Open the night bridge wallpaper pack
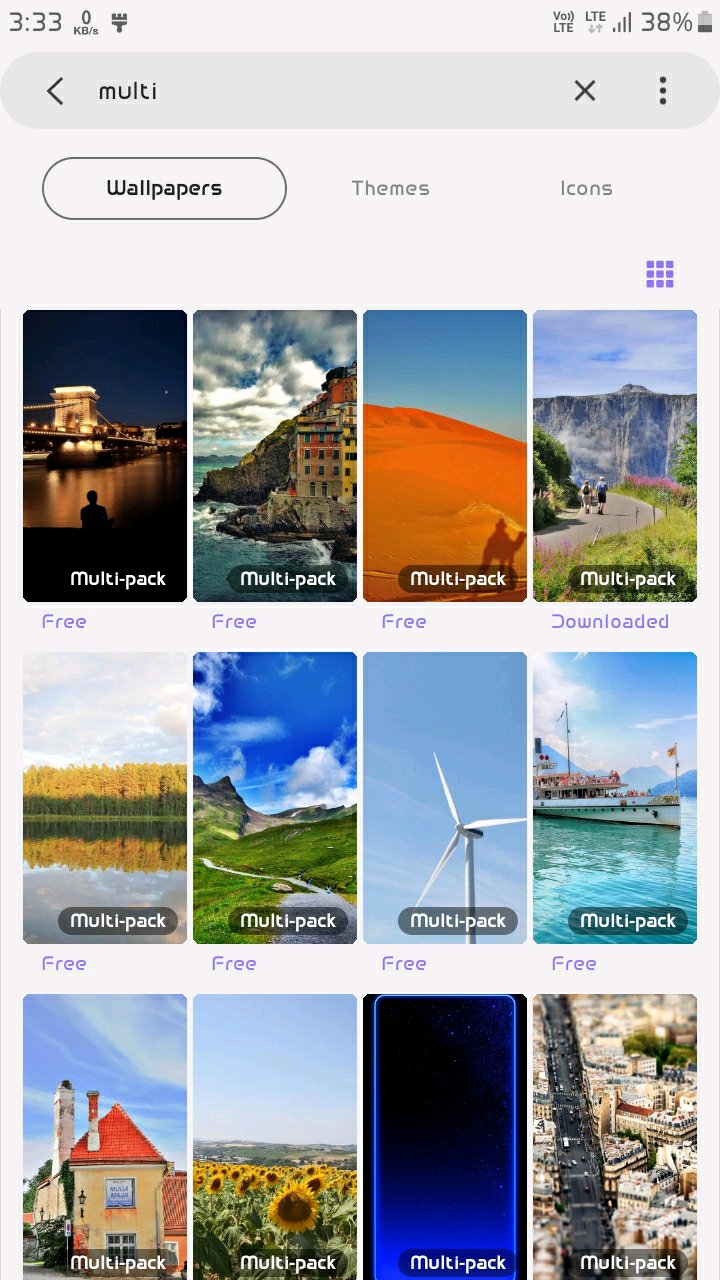 coord(105,455)
